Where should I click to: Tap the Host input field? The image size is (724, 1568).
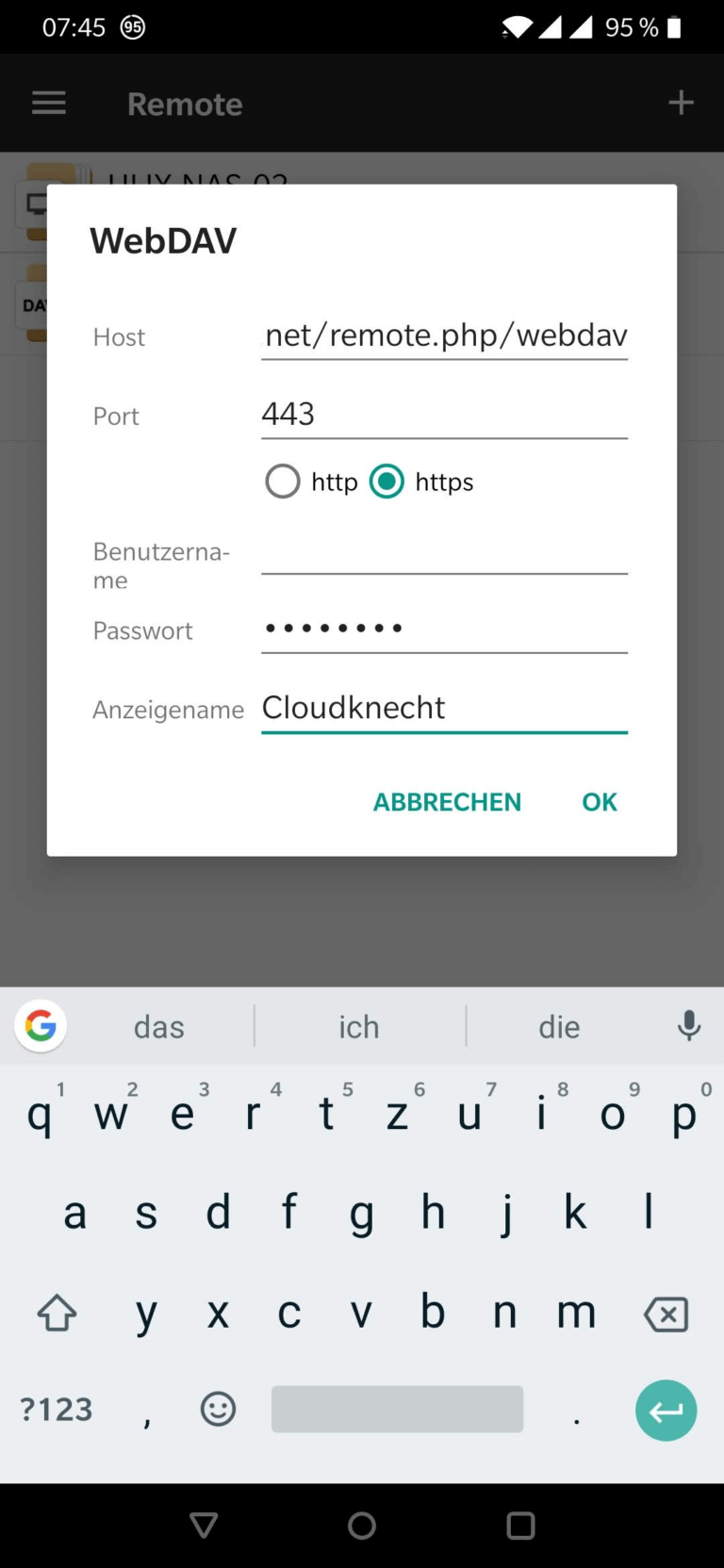pyautogui.click(x=443, y=335)
